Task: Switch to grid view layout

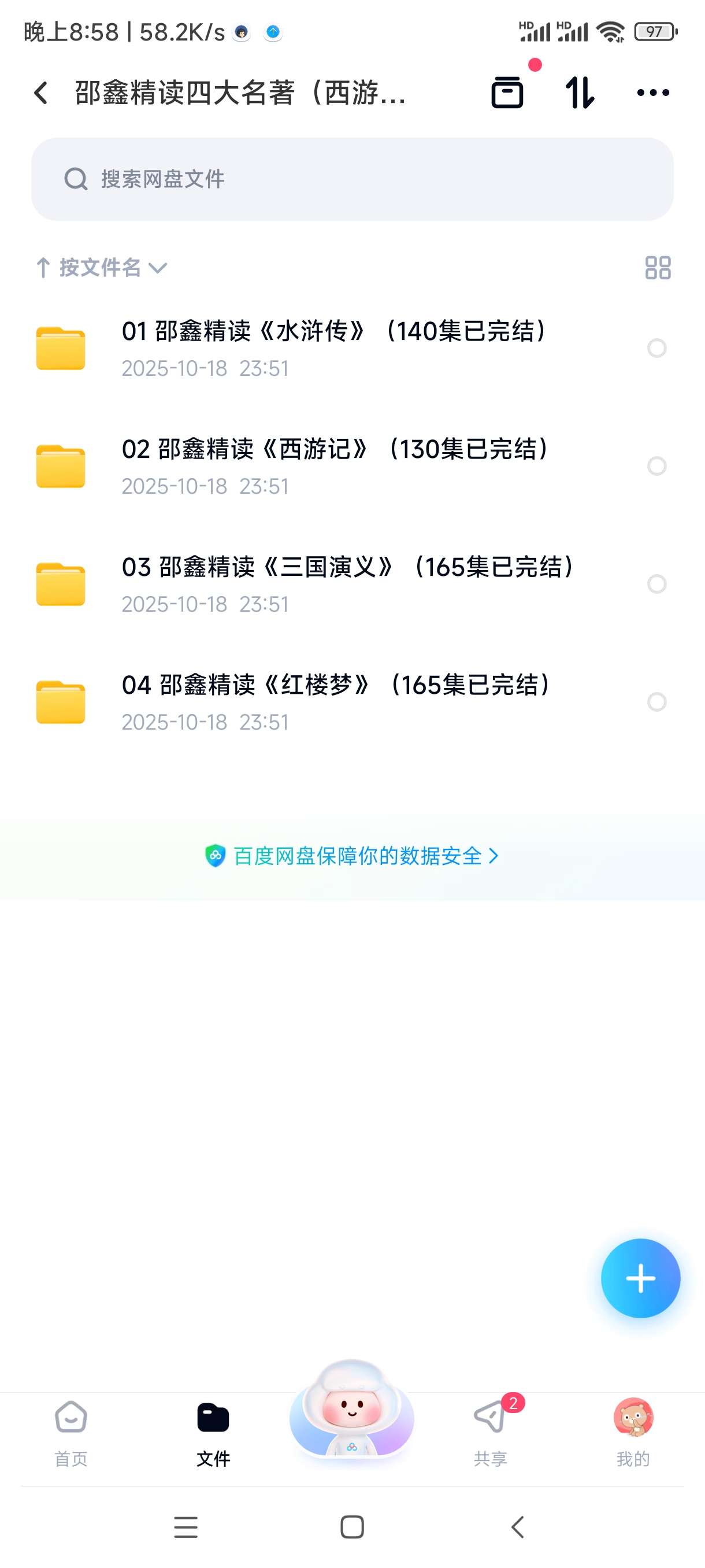Action: 659,268
